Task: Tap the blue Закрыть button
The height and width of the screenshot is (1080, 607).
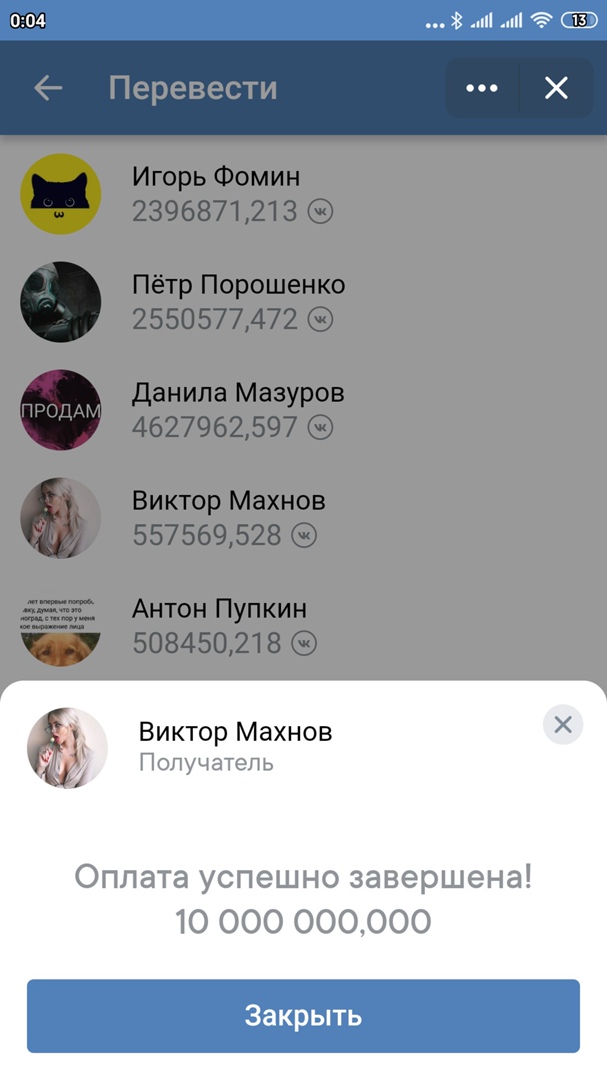Action: click(303, 1016)
